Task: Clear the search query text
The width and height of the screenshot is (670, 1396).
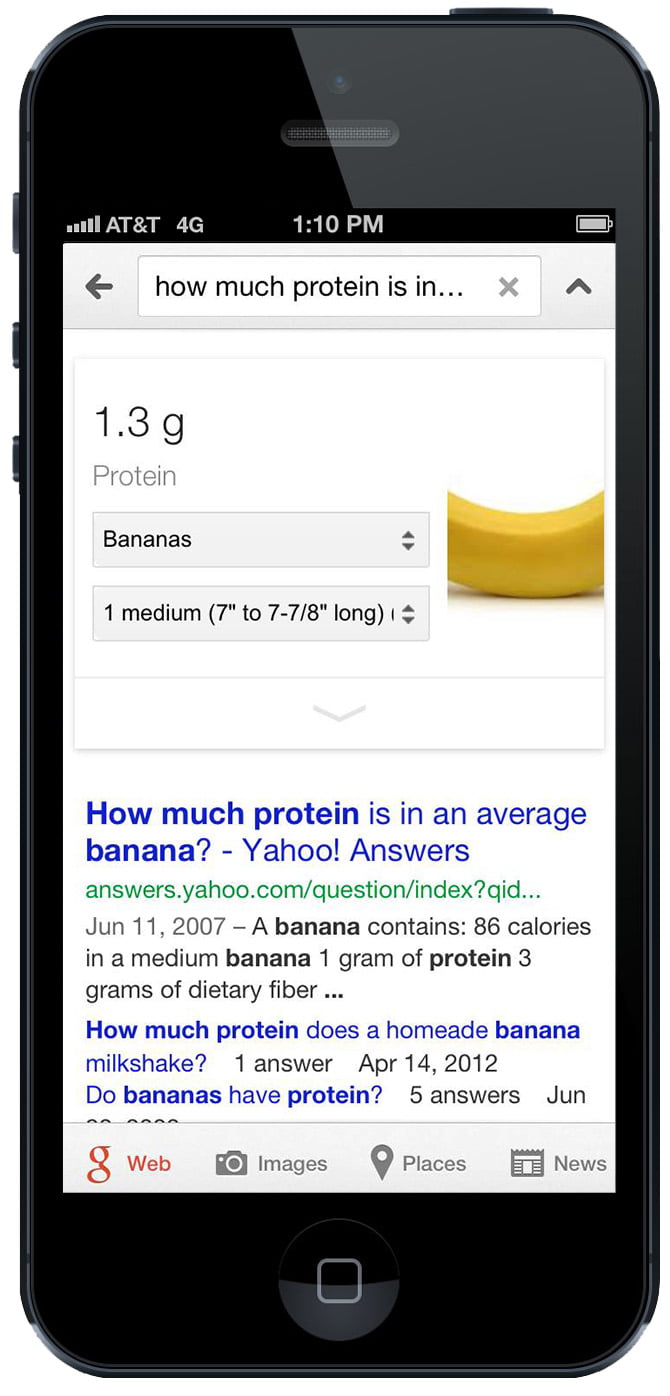Action: point(509,288)
